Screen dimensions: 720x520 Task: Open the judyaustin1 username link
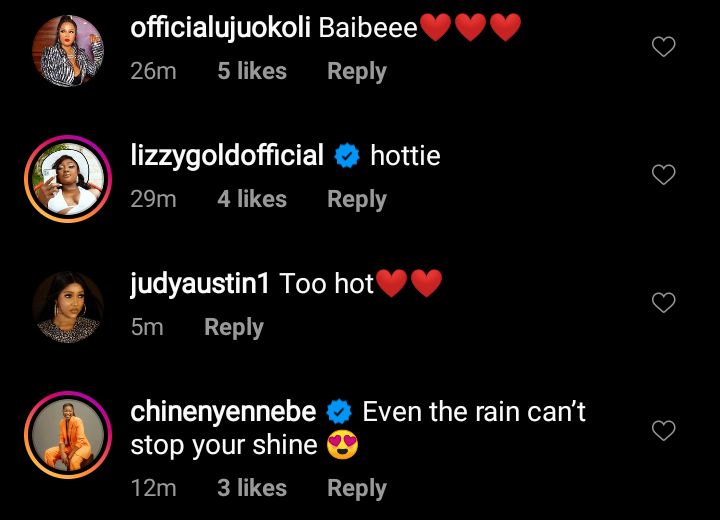click(x=200, y=284)
